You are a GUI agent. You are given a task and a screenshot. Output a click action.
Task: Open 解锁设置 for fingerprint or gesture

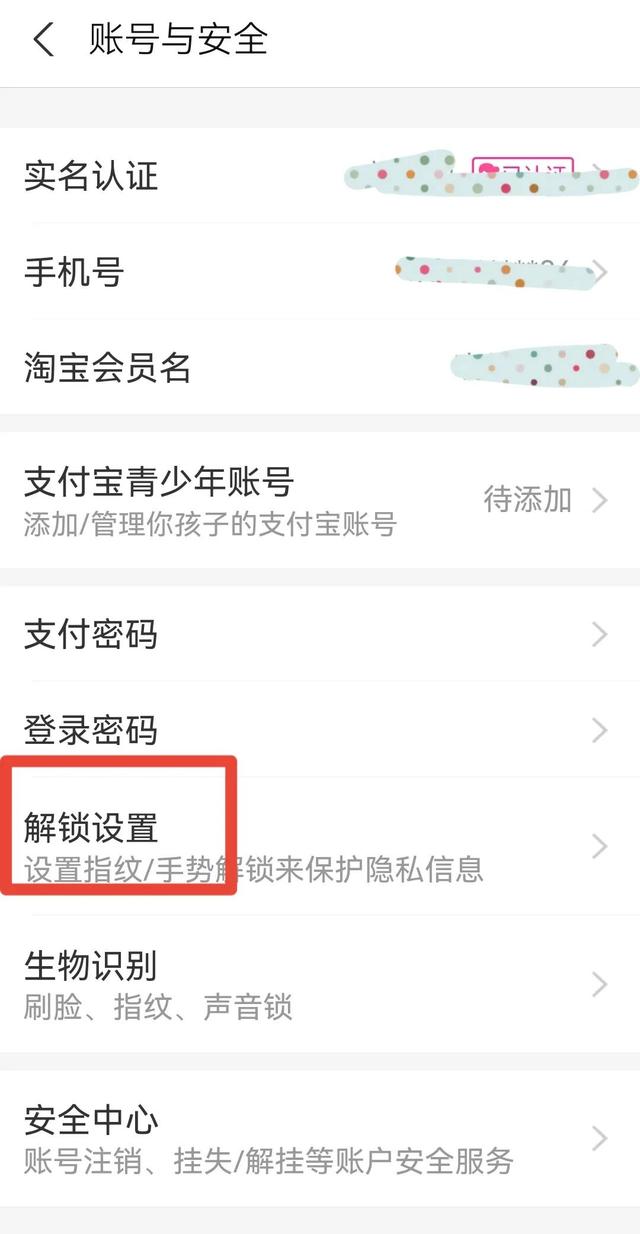[320, 846]
